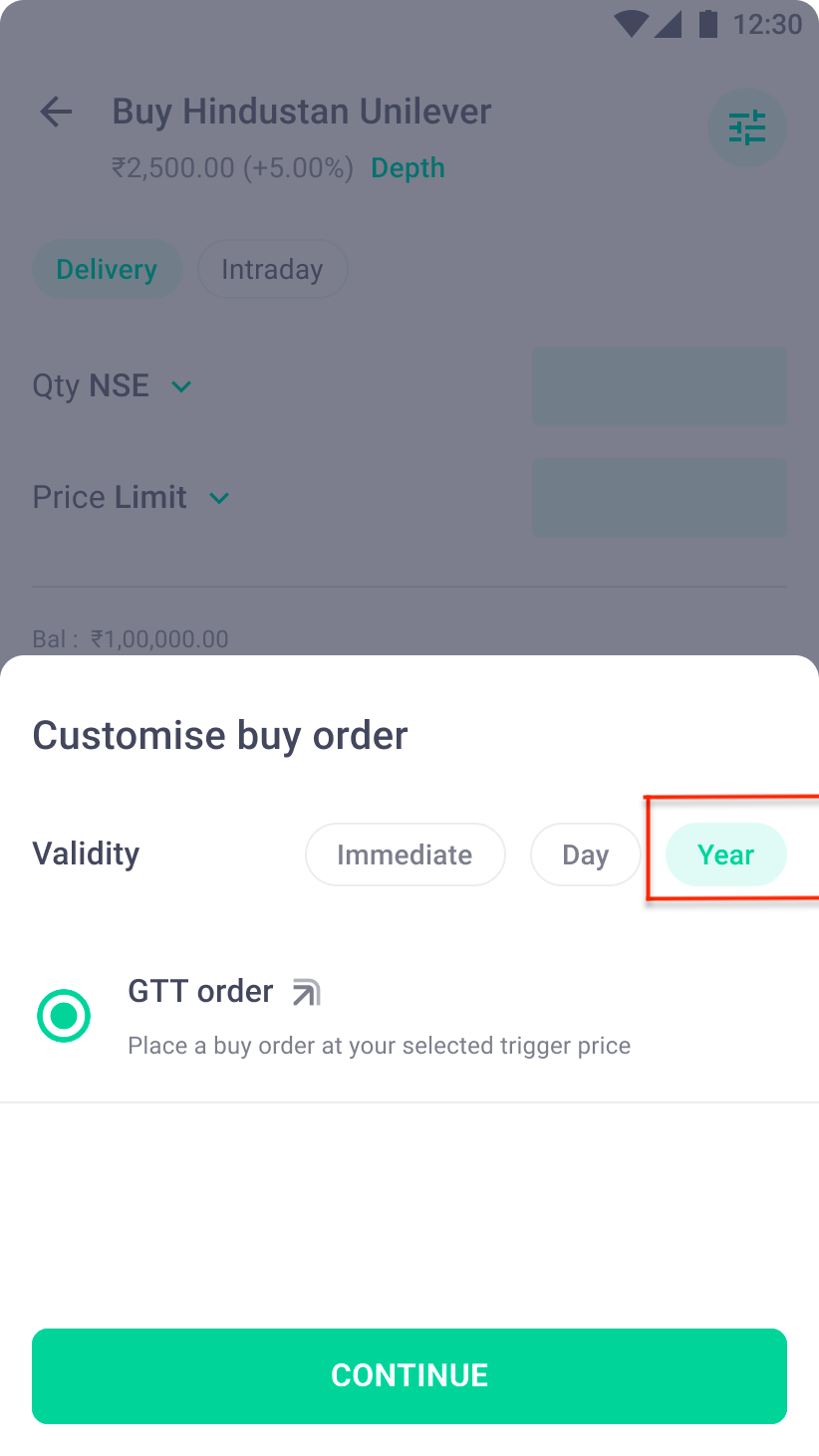The image size is (819, 1456).
Task: Tap the GTT order external link icon
Action: (x=307, y=991)
